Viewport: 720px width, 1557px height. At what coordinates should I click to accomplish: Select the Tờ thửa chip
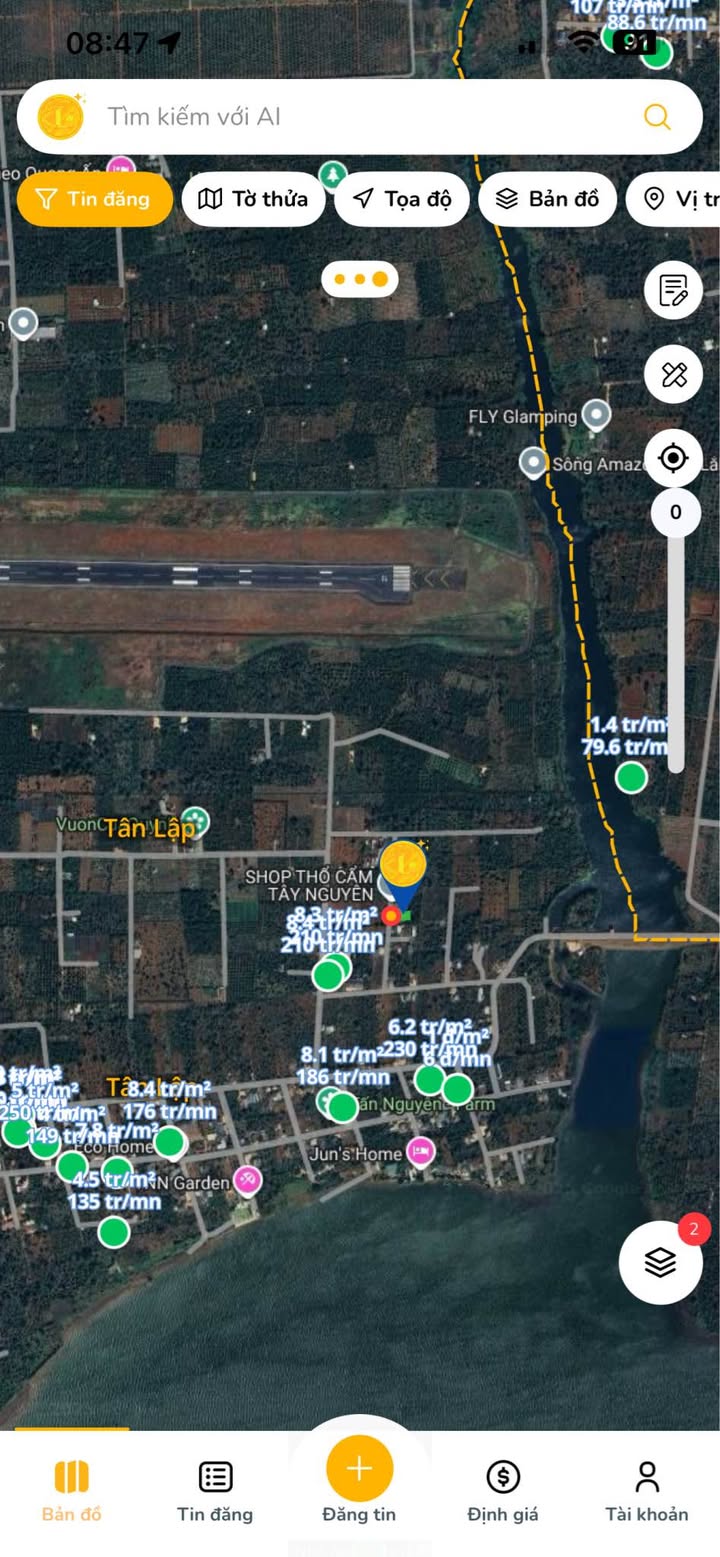(x=254, y=199)
